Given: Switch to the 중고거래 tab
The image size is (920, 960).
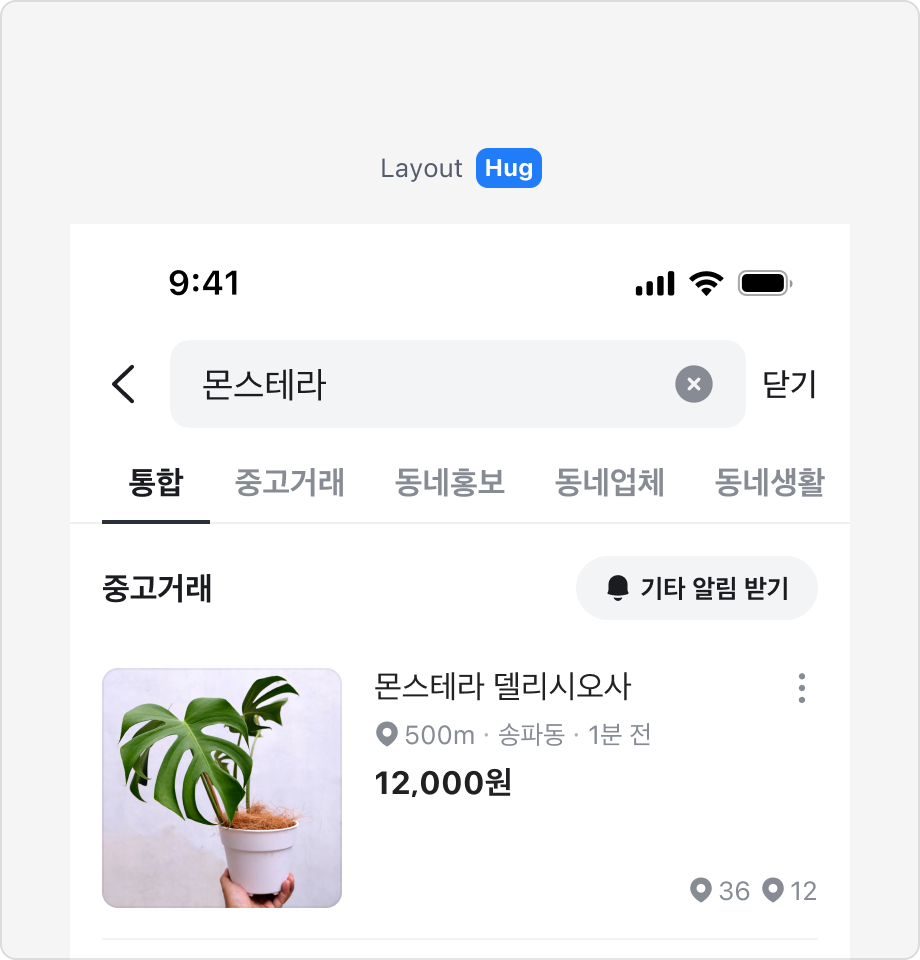Looking at the screenshot, I should (x=289, y=483).
